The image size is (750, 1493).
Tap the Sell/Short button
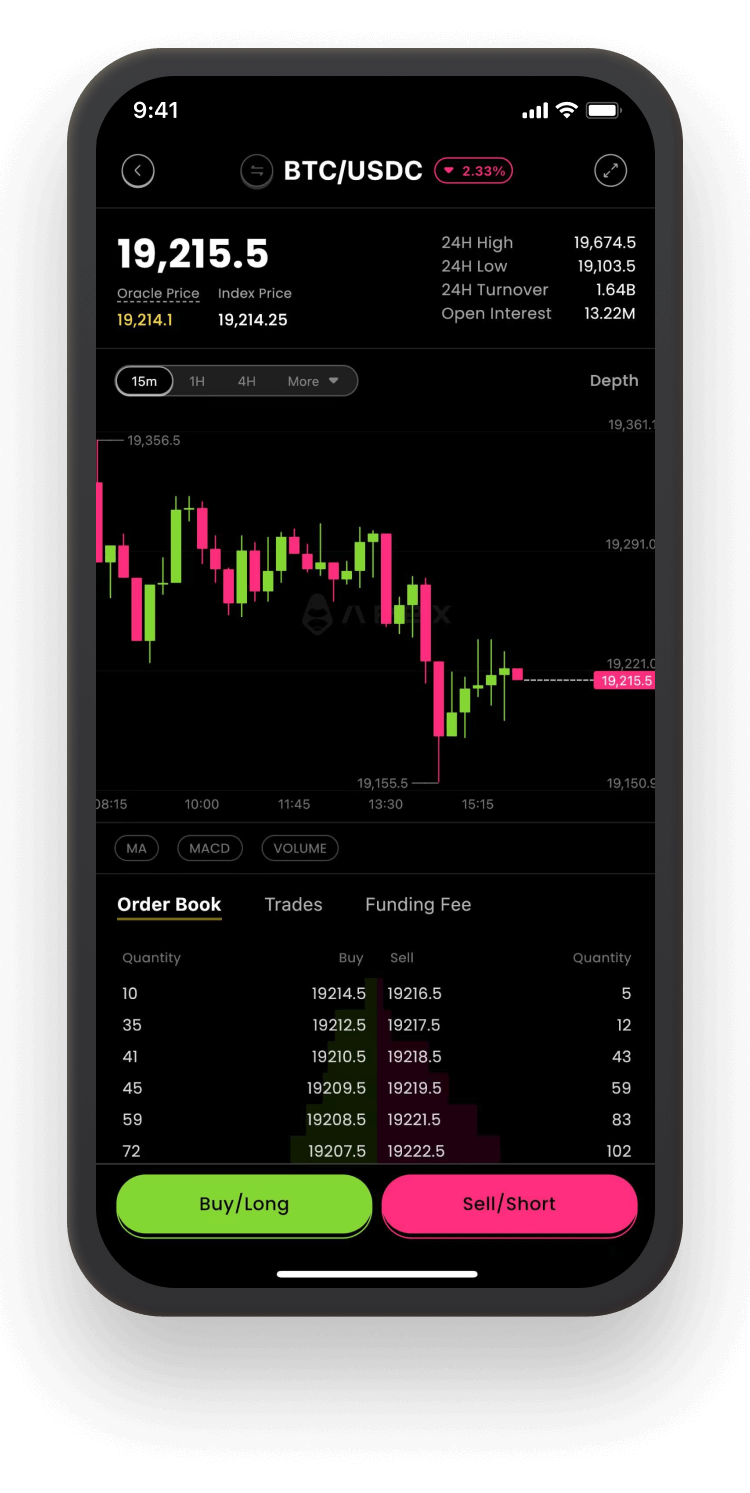click(509, 1204)
